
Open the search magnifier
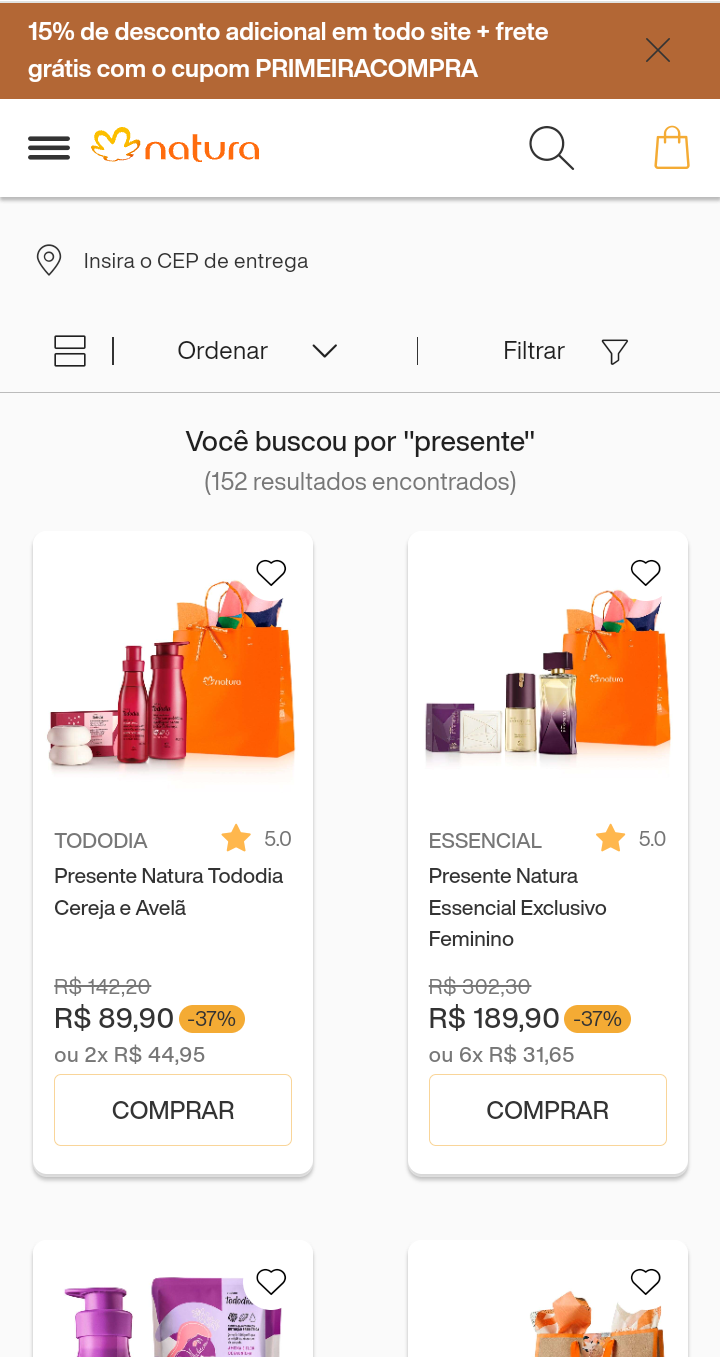pyautogui.click(x=551, y=148)
